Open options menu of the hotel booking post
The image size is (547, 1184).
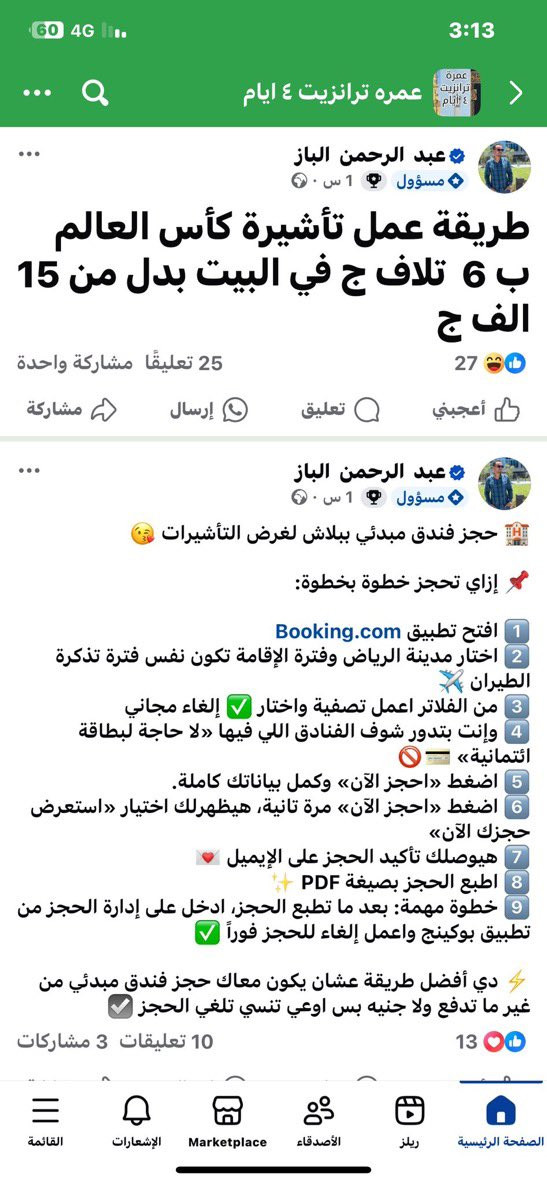pyautogui.click(x=29, y=470)
